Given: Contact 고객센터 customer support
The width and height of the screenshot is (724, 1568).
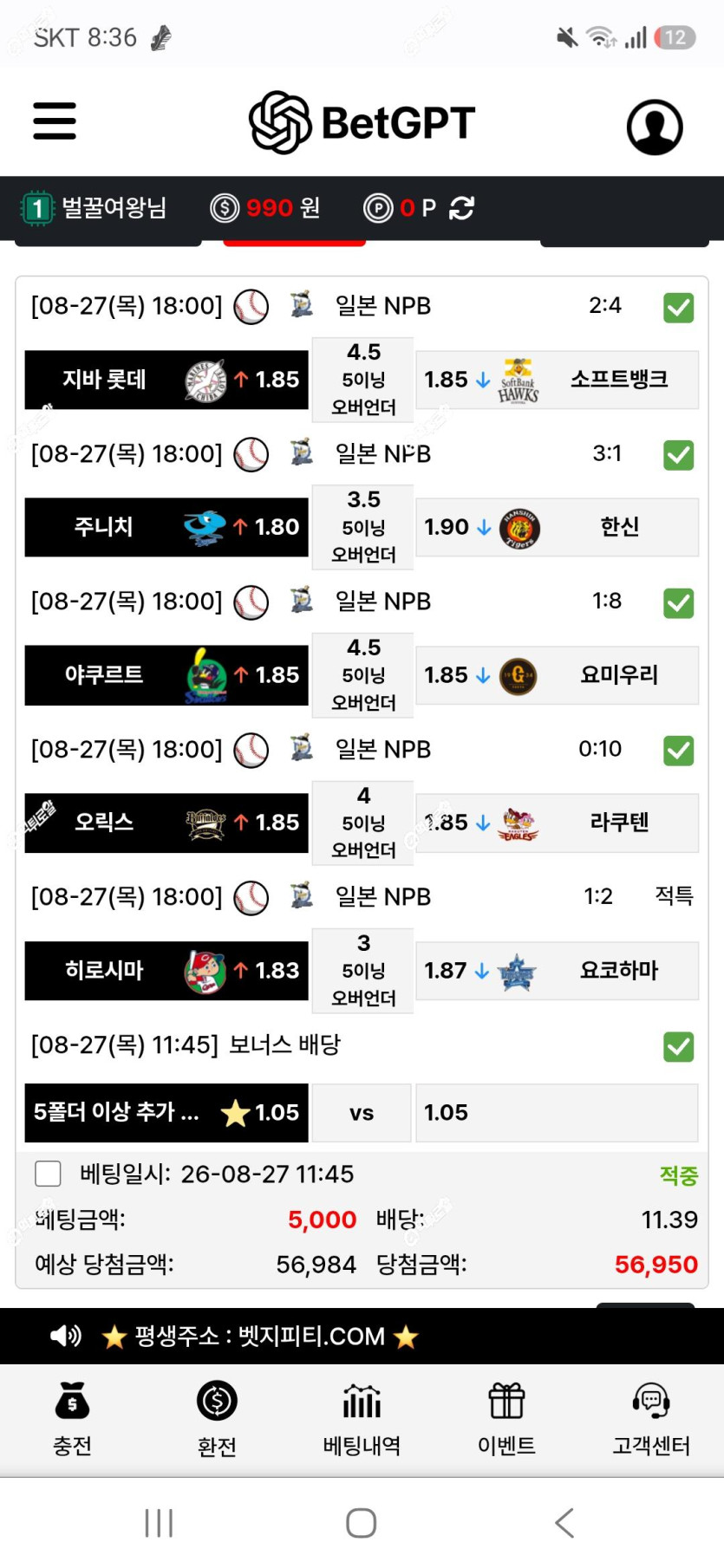Looking at the screenshot, I should (x=651, y=1419).
